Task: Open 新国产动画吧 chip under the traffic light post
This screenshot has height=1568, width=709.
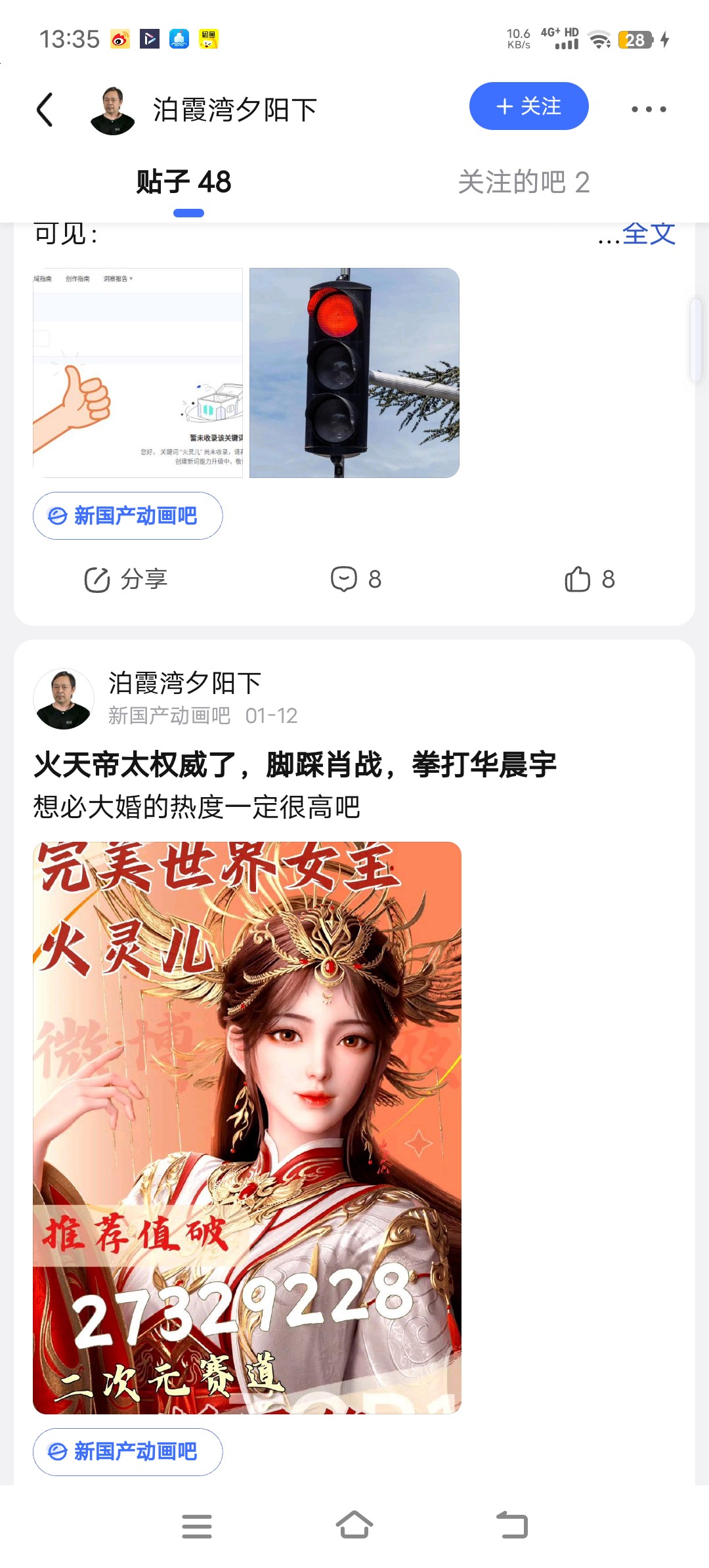Action: pyautogui.click(x=128, y=516)
